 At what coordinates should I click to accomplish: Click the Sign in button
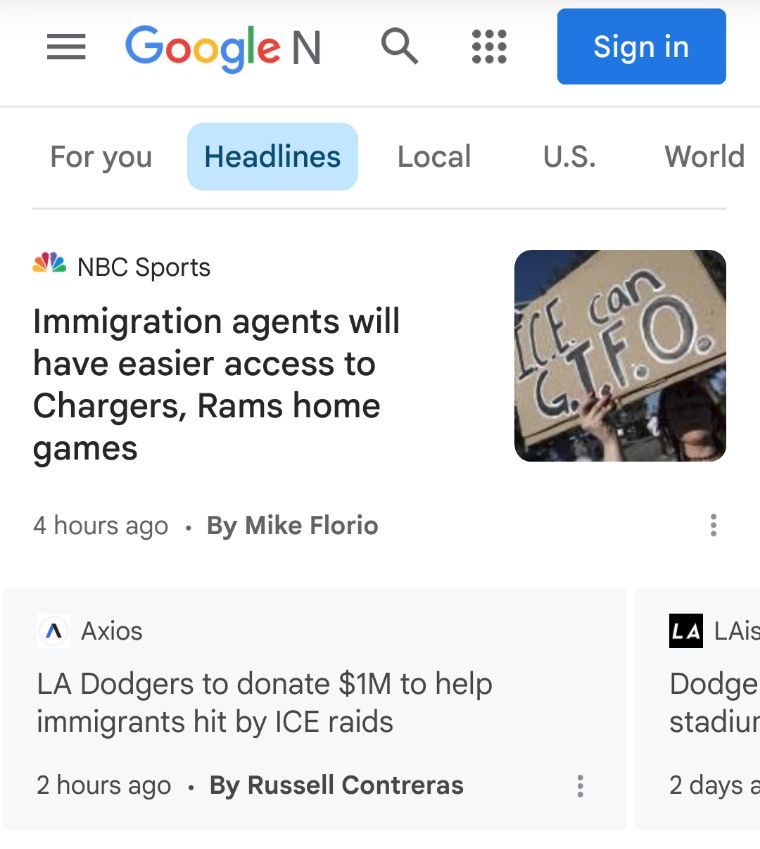pyautogui.click(x=641, y=46)
